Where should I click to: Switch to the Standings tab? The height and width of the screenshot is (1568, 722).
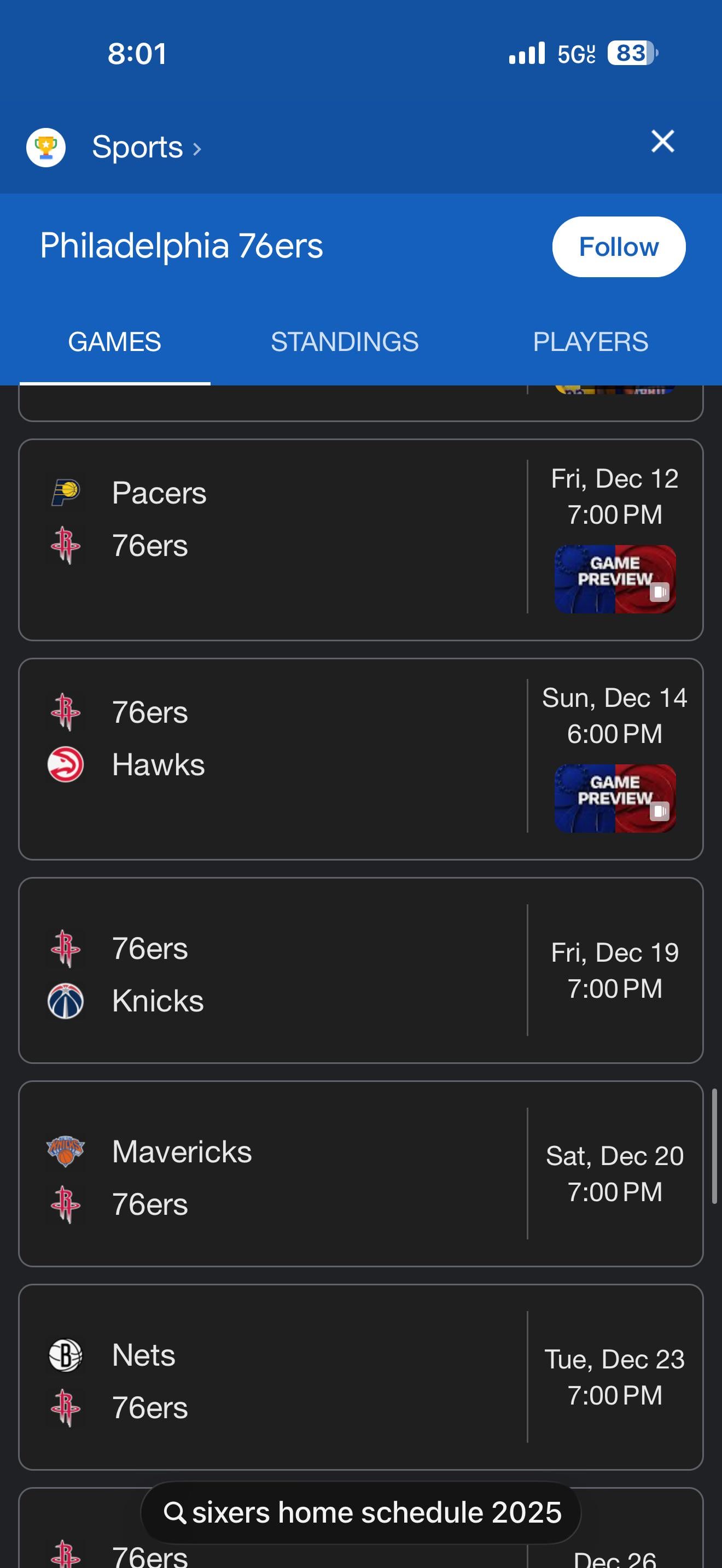[x=345, y=342]
